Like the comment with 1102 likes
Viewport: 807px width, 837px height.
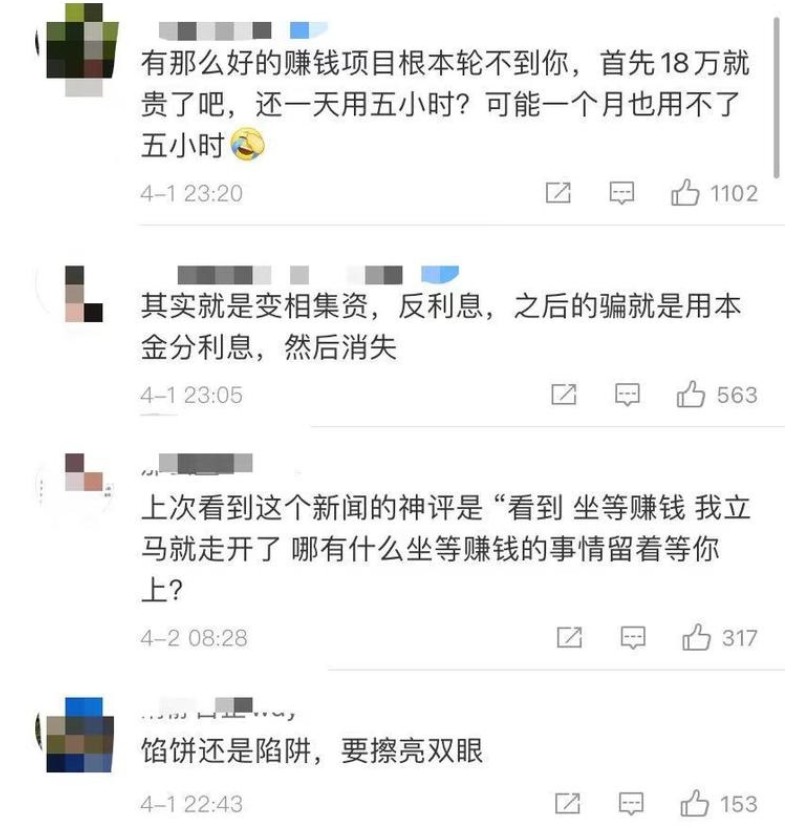pyautogui.click(x=686, y=193)
